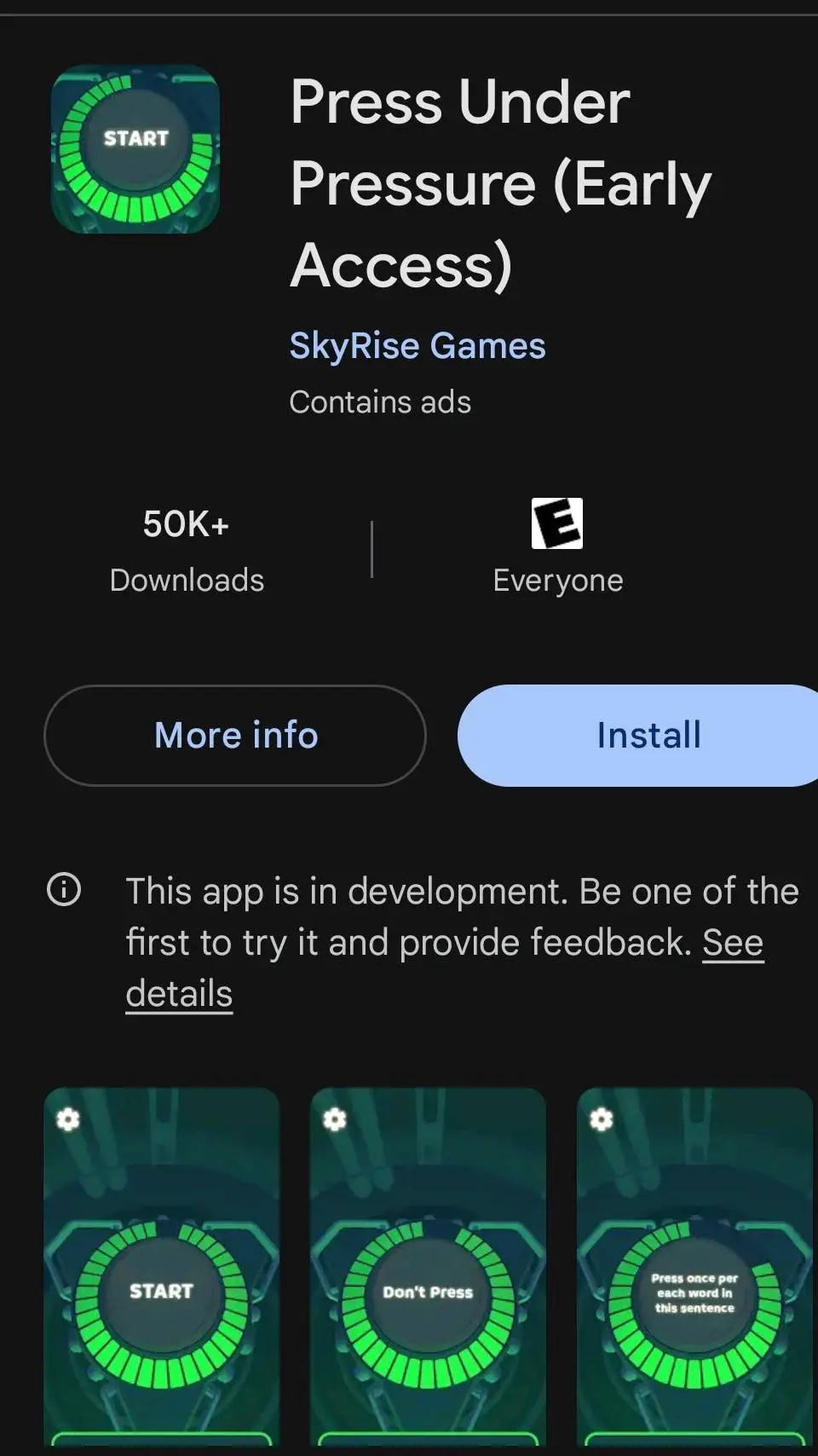Follow the See details link
Viewport: 818px width, 1456px height.
point(732,943)
